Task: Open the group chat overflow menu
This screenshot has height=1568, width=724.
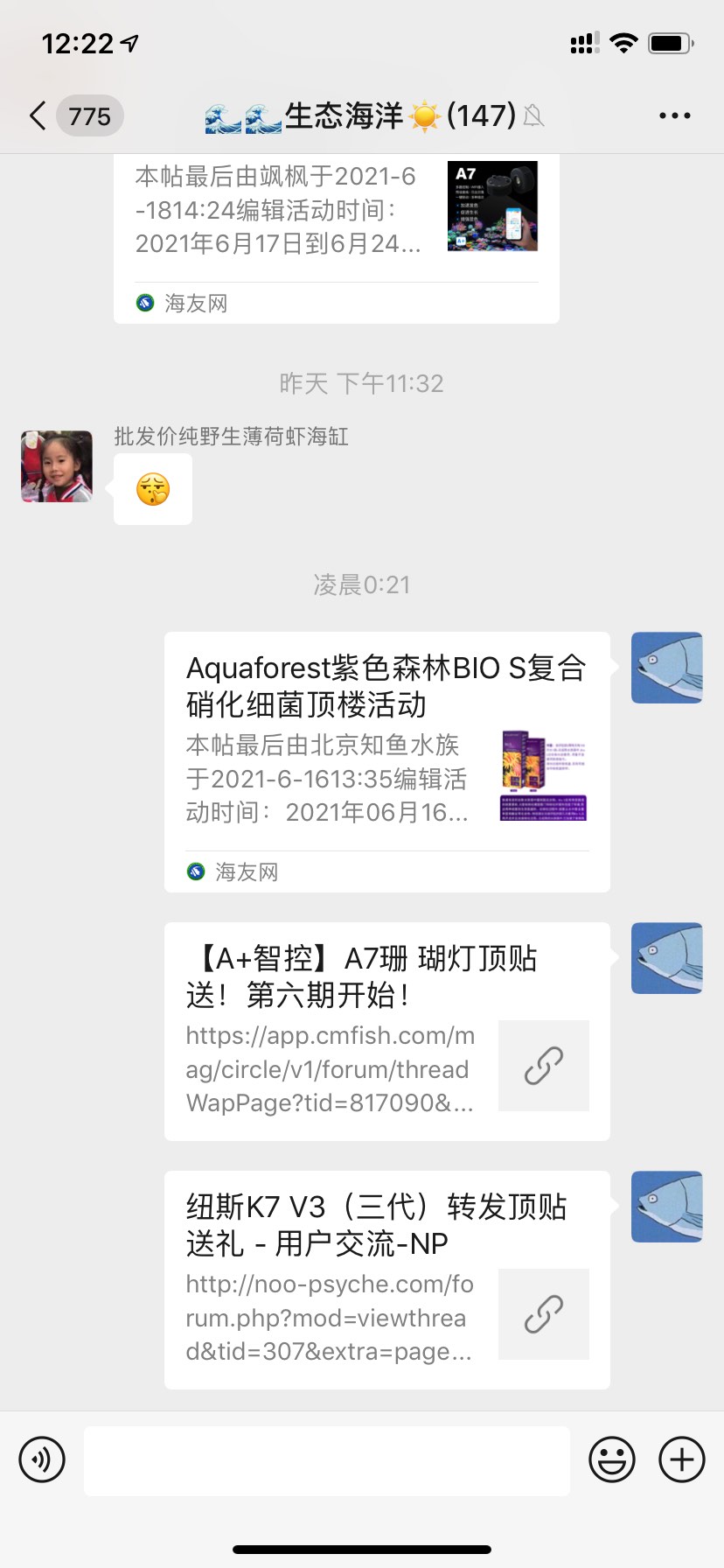Action: (x=674, y=115)
